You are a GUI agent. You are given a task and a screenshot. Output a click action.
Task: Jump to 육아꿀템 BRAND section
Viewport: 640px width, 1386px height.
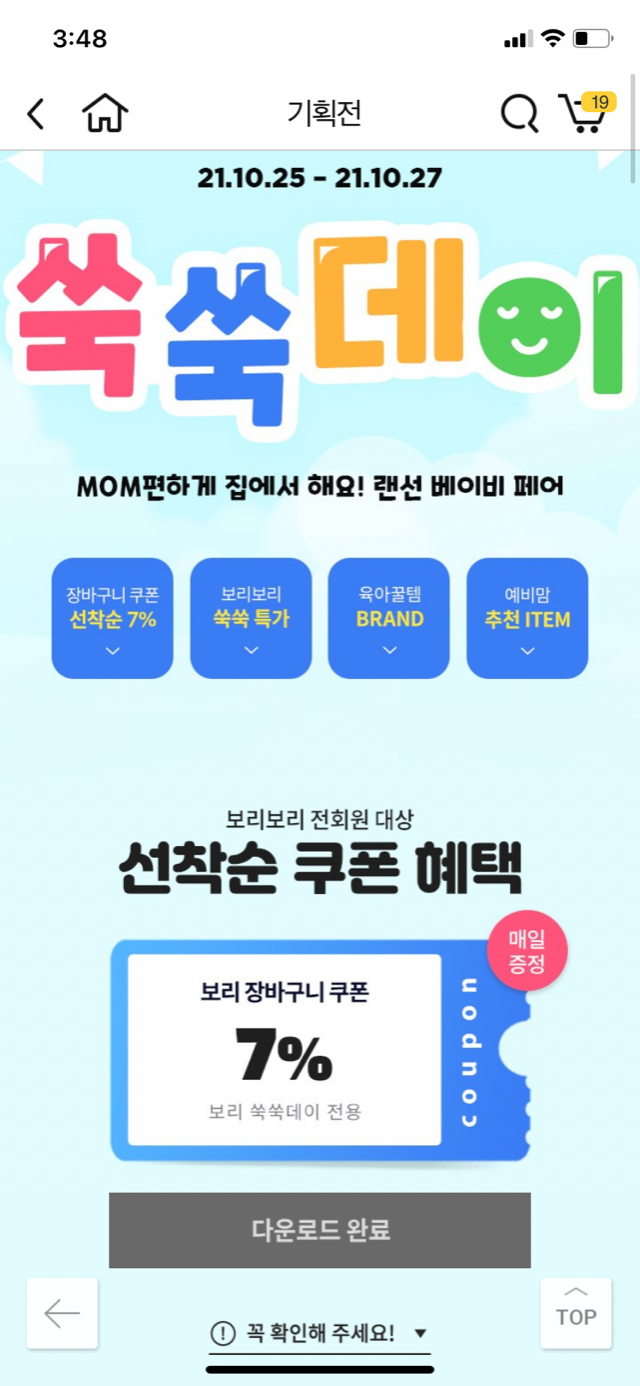pos(389,618)
